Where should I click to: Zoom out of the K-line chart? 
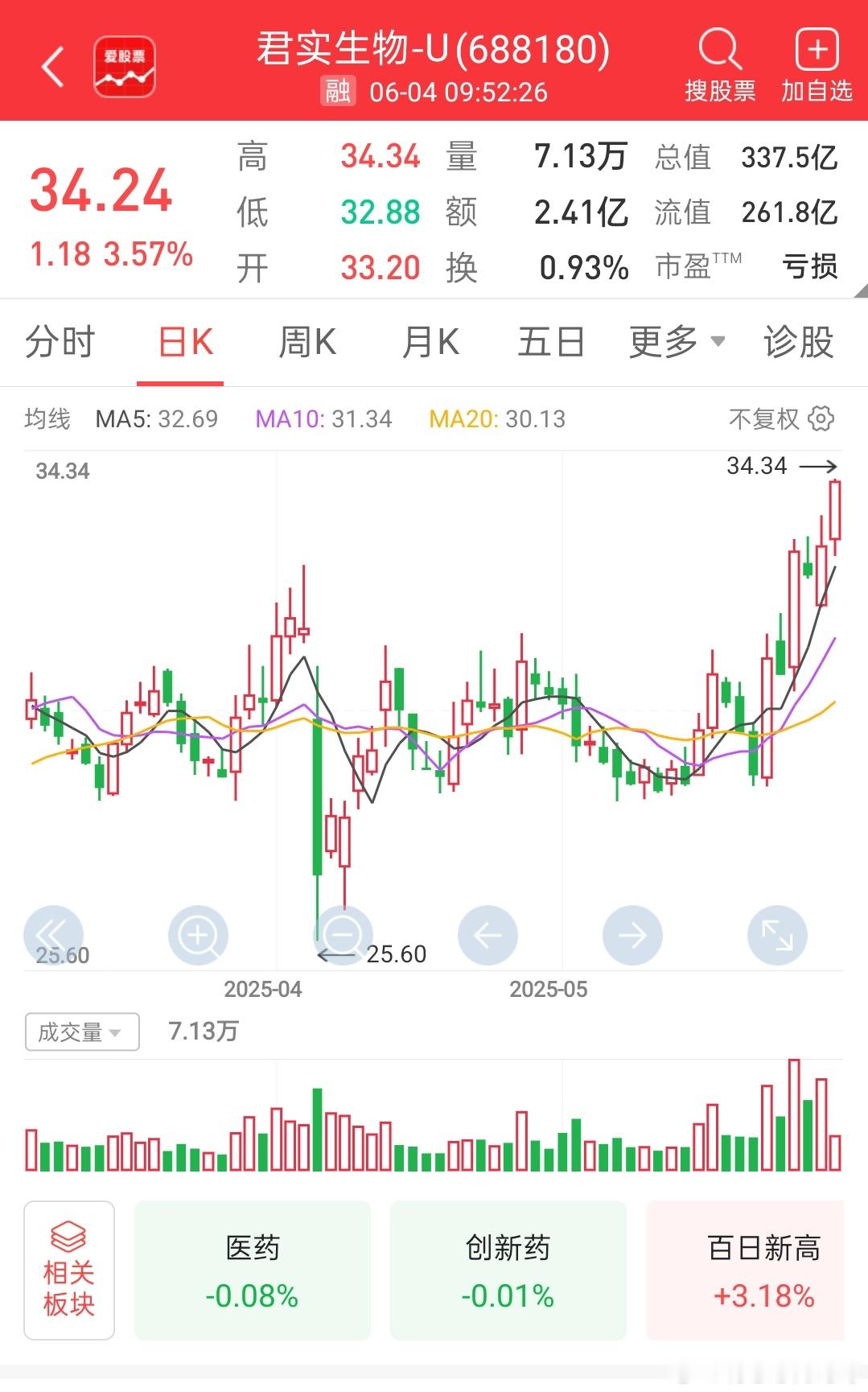click(x=343, y=935)
